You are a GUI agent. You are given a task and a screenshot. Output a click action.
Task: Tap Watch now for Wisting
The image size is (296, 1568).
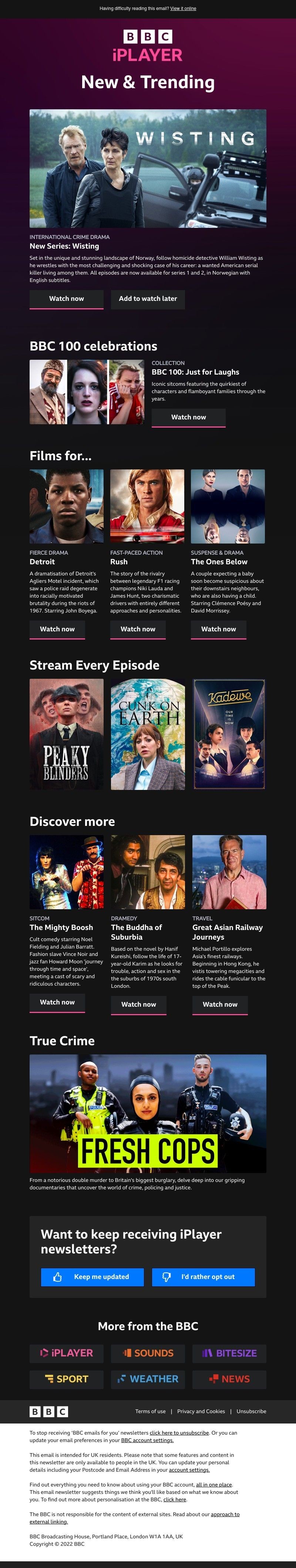[x=66, y=299]
